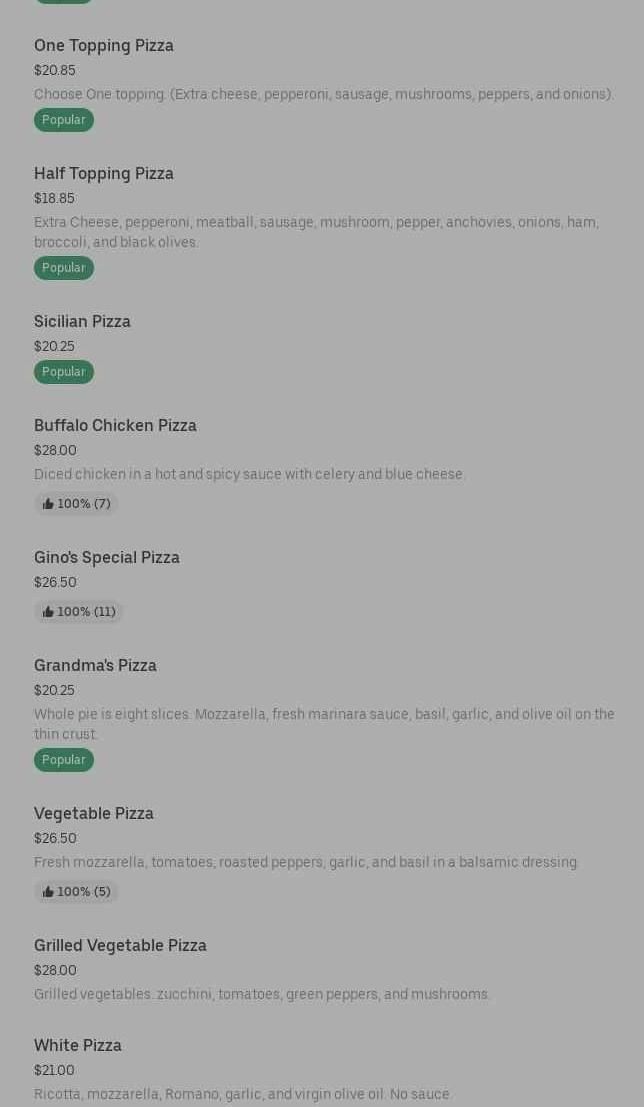Open the Vegetable Pizza item

pos(94,813)
